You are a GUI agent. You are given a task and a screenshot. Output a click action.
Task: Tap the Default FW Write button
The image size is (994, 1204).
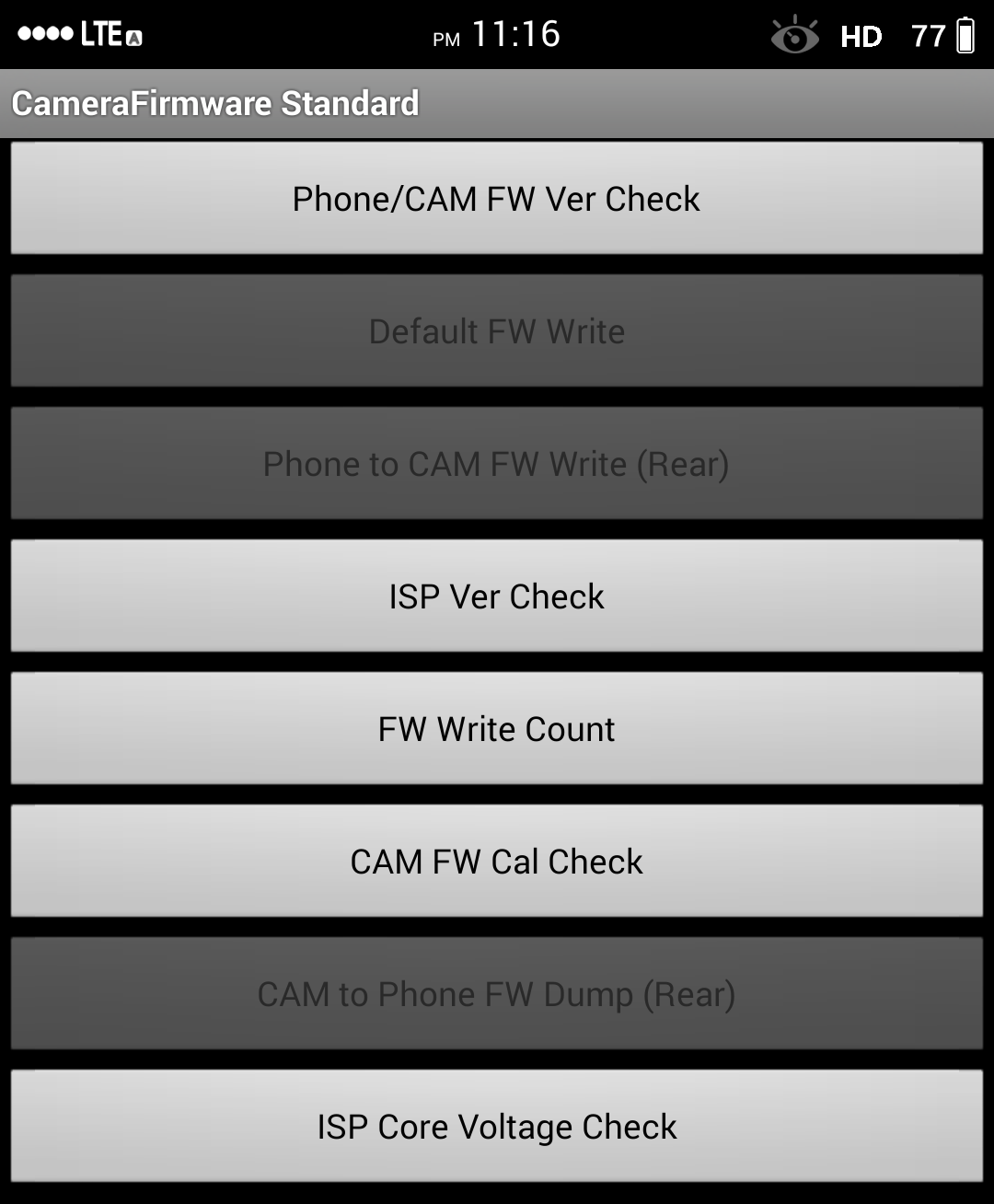point(497,331)
